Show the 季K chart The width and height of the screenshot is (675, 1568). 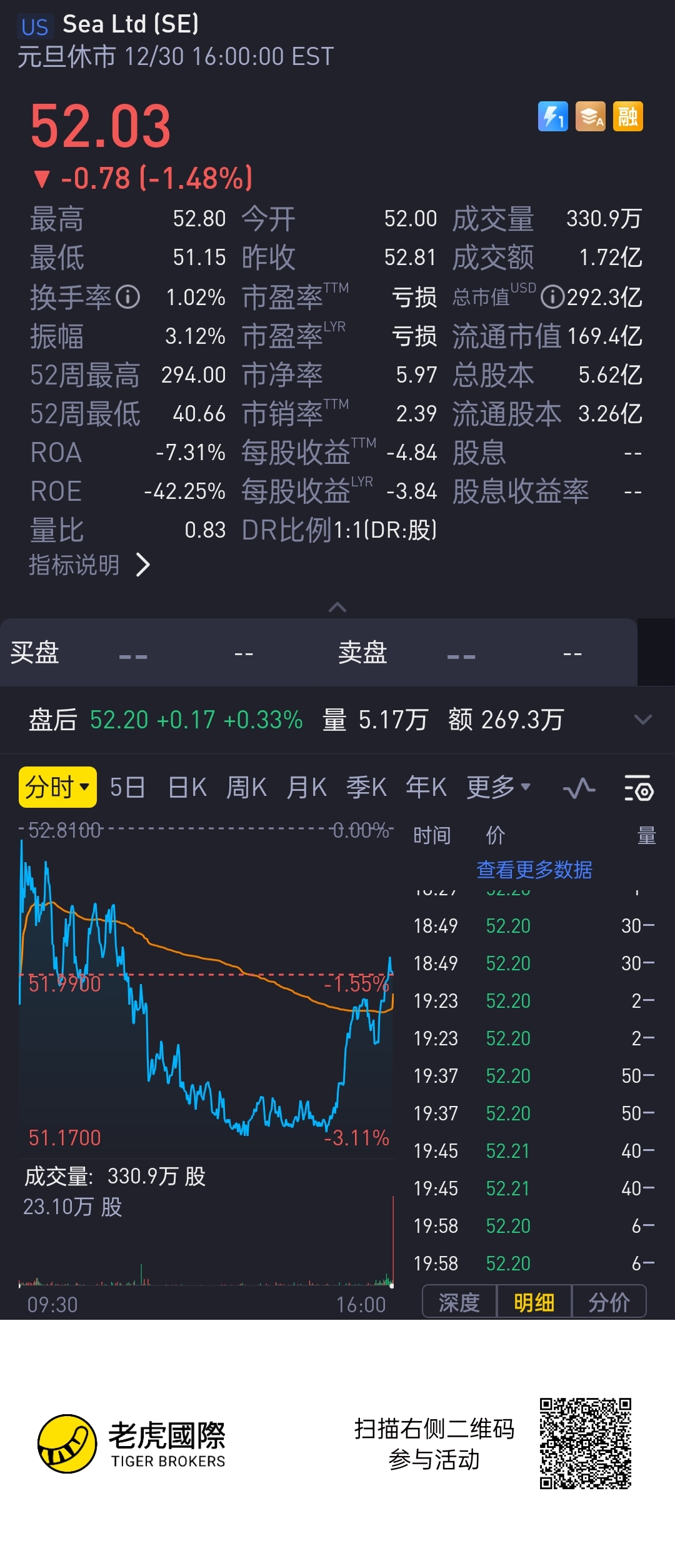[366, 787]
